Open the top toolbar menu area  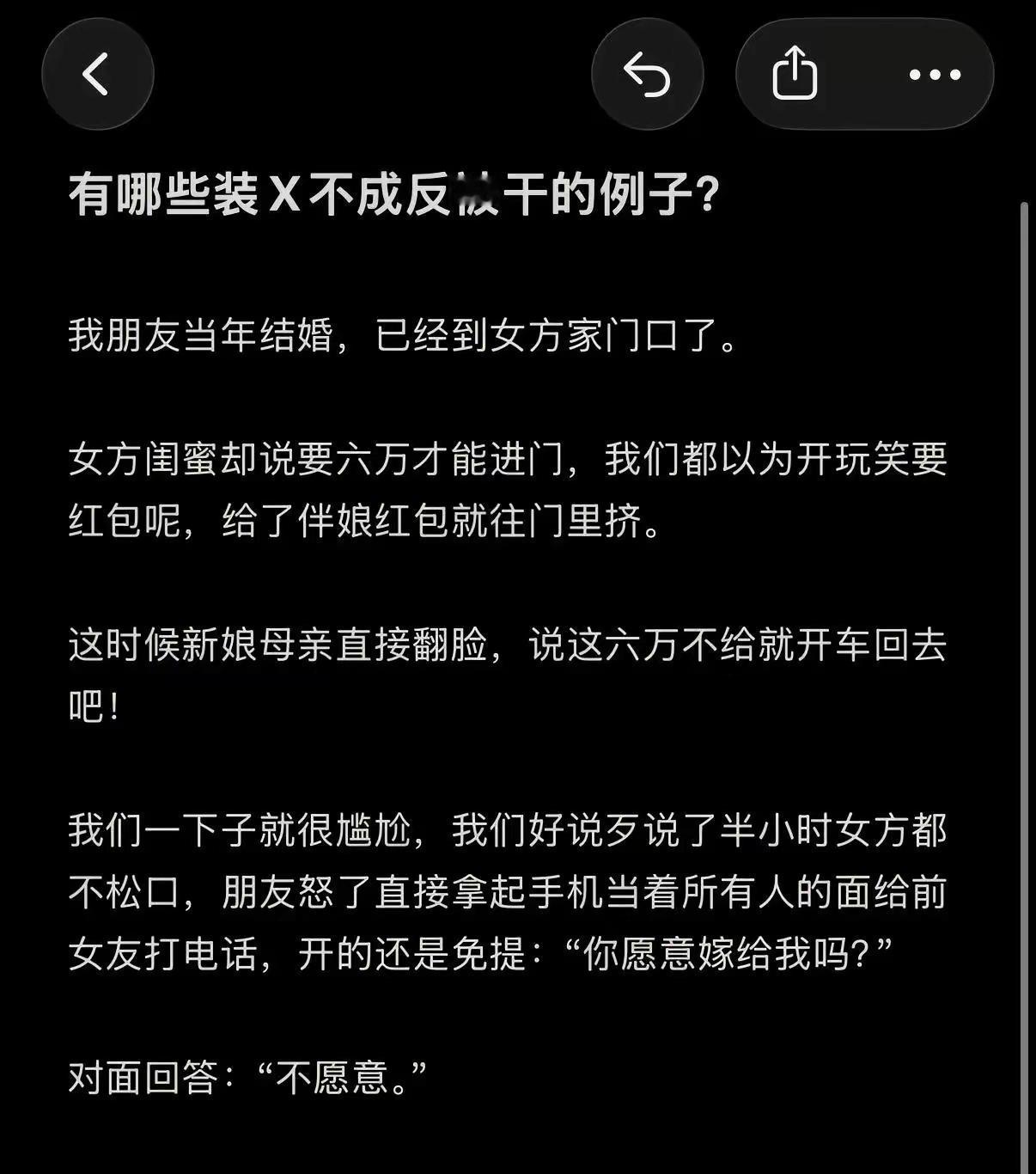coord(863,75)
